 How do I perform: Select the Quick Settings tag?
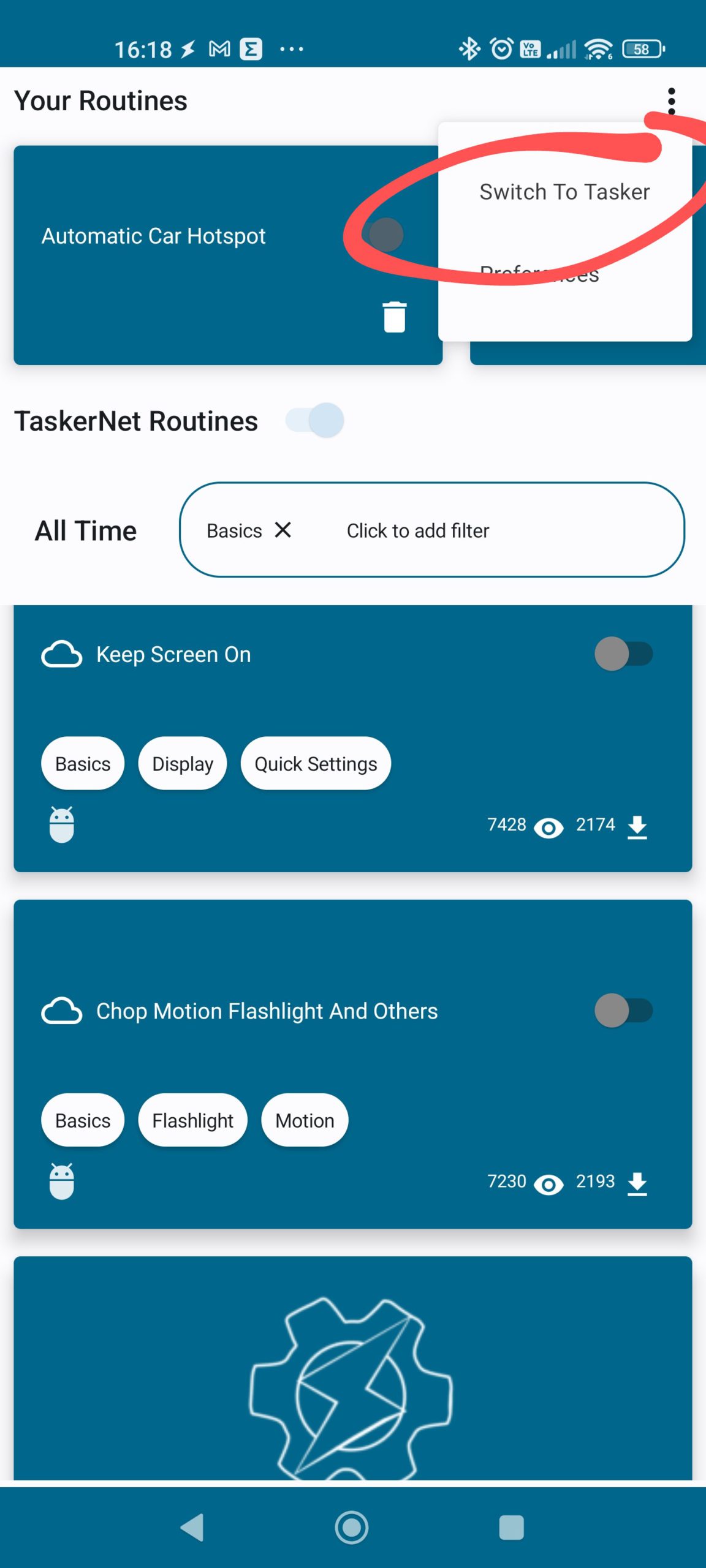316,764
